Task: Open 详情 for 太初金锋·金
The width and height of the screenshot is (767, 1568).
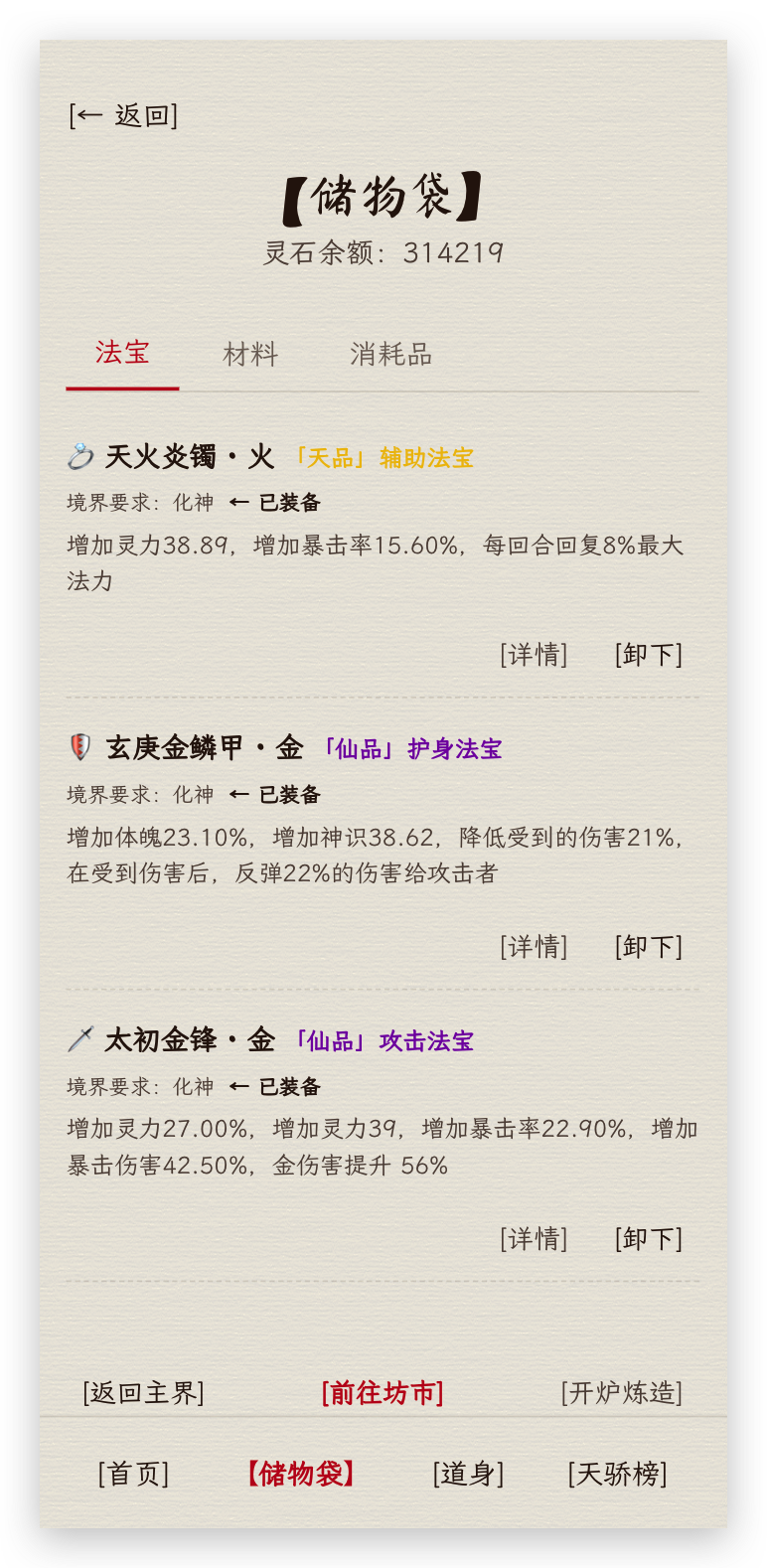Action: (535, 1238)
